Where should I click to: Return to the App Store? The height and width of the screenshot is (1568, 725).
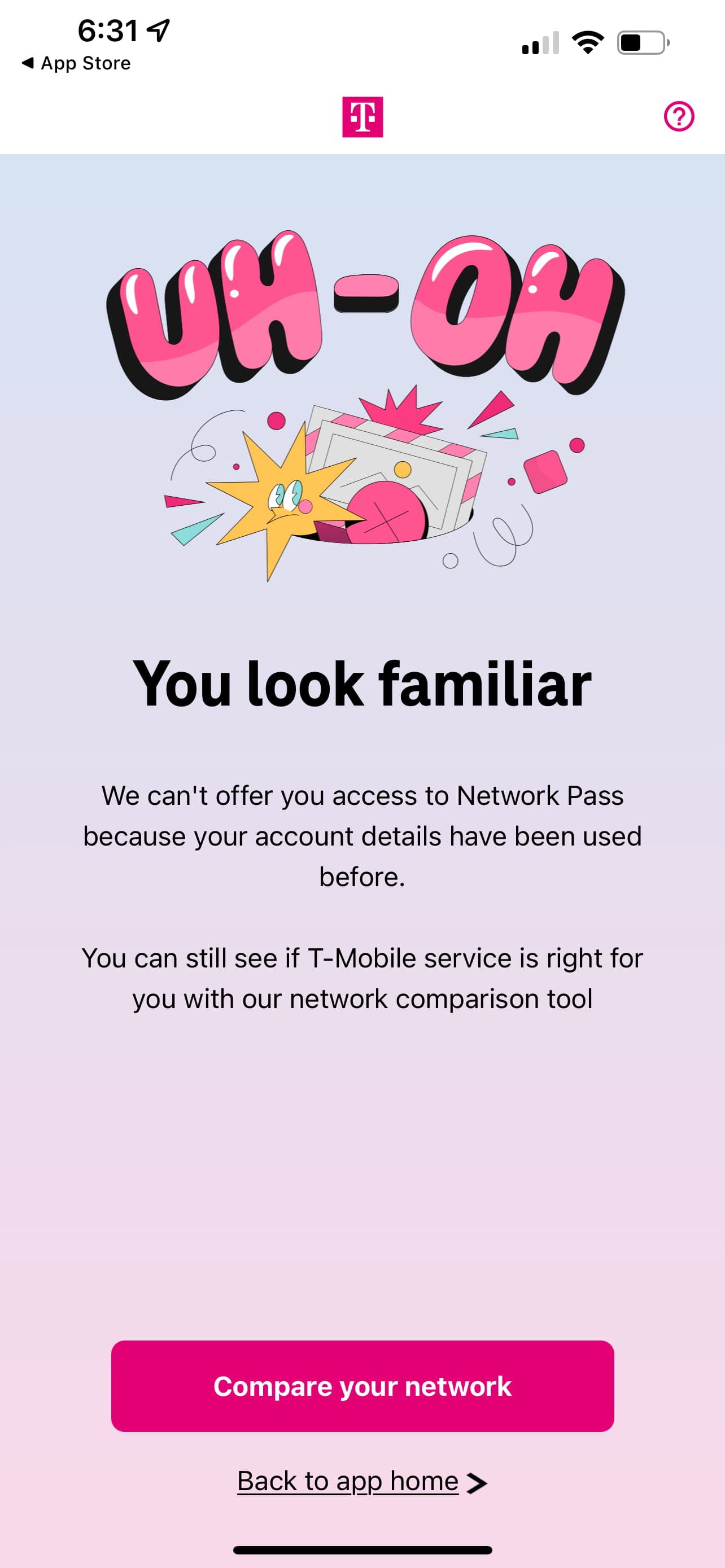[76, 63]
